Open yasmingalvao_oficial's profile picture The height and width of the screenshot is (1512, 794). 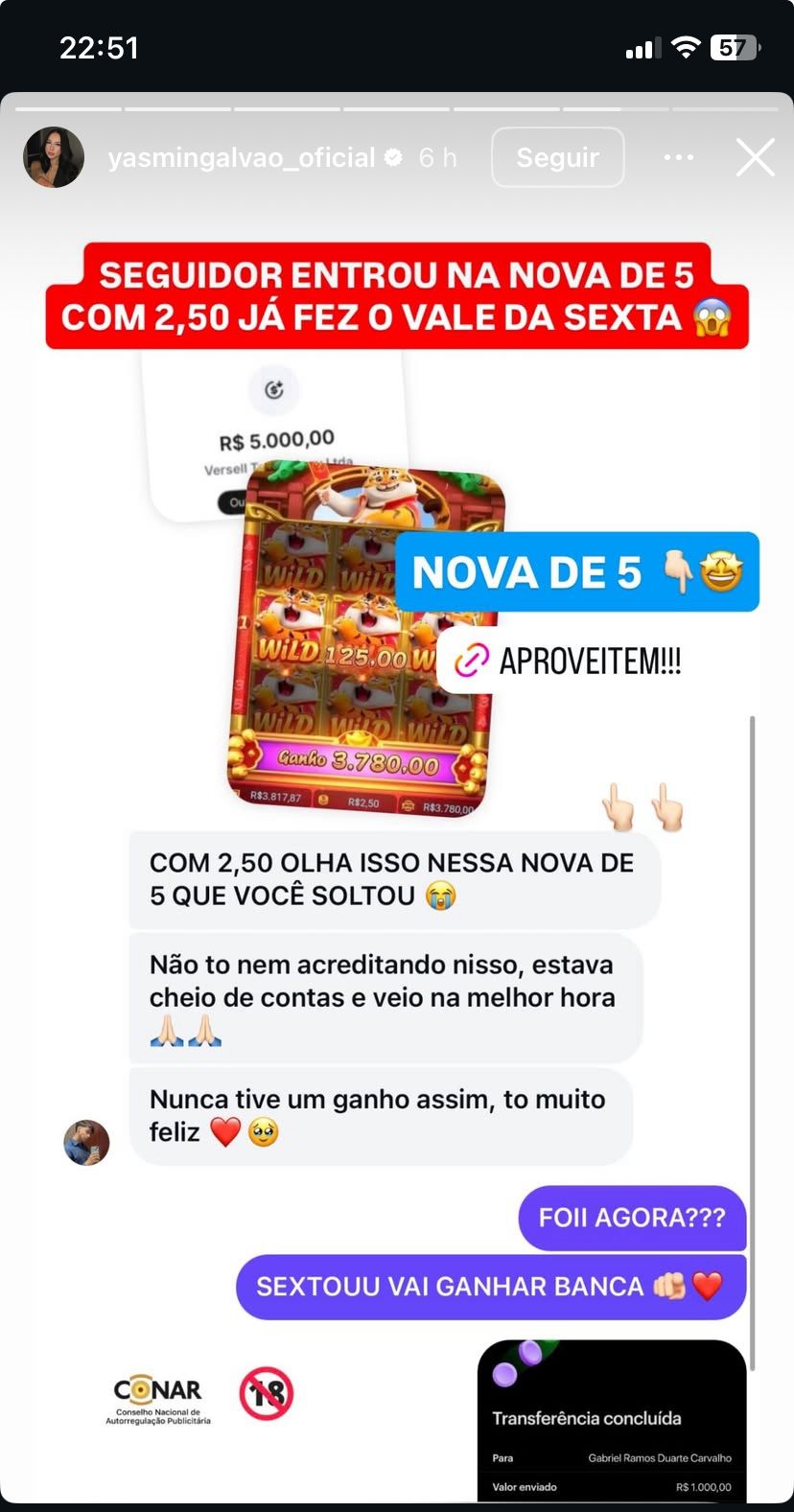[54, 157]
